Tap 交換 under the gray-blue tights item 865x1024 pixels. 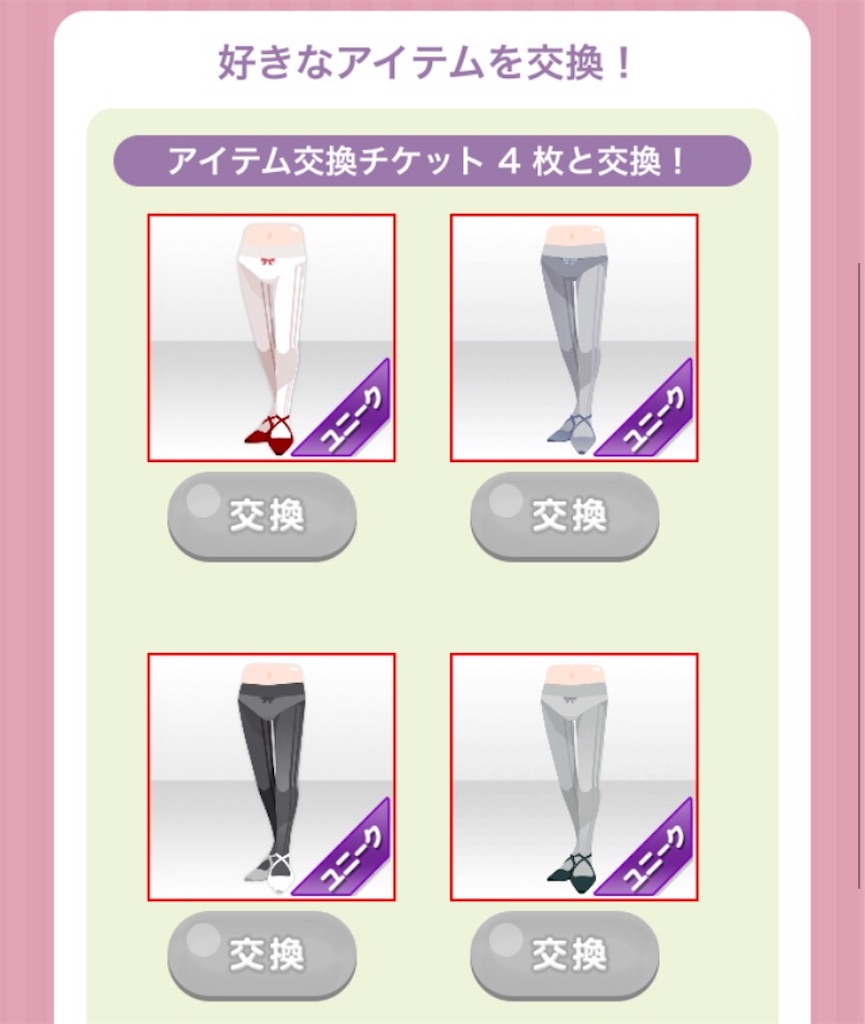tap(565, 516)
